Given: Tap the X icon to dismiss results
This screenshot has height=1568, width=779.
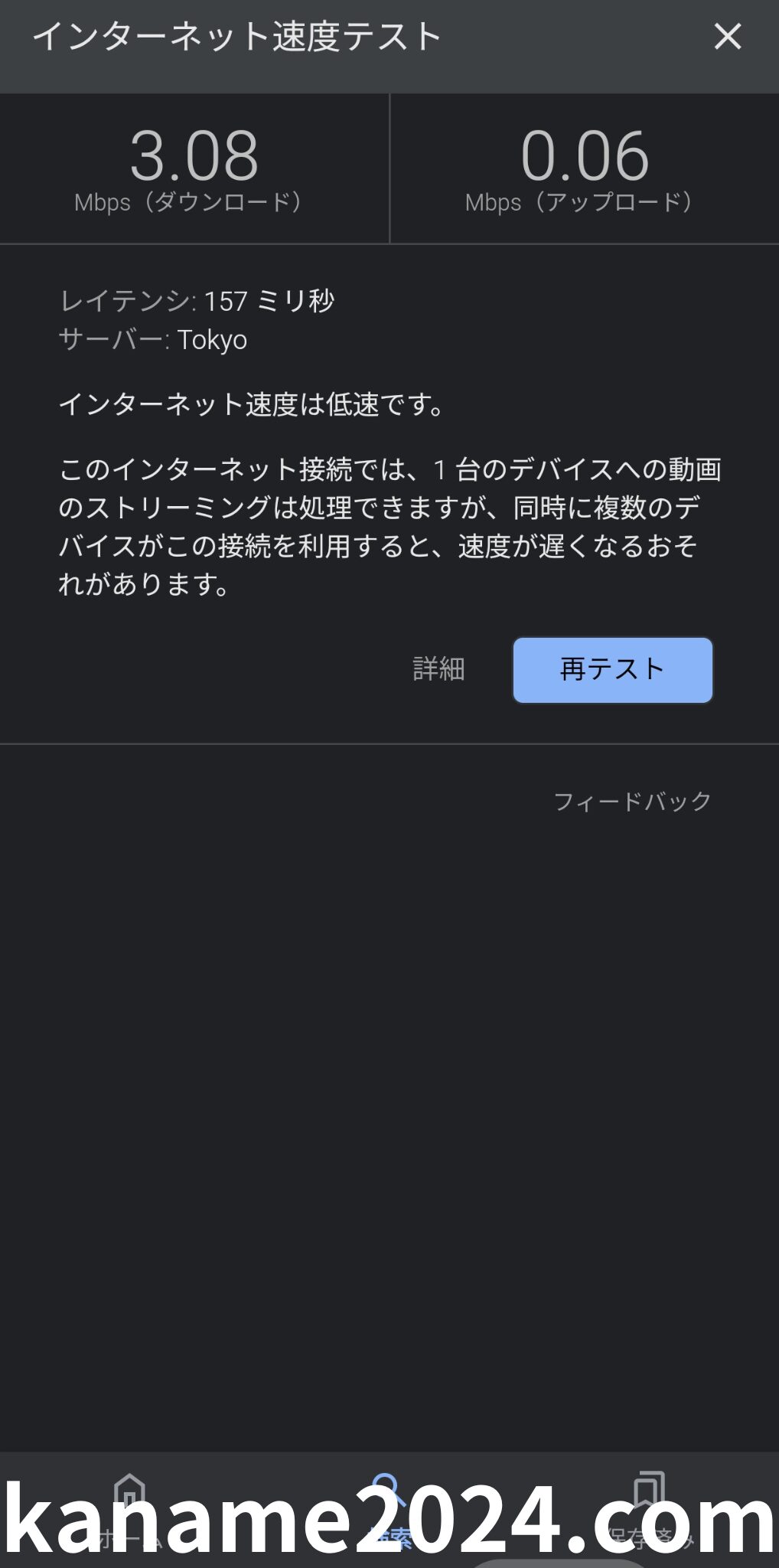Looking at the screenshot, I should point(728,38).
